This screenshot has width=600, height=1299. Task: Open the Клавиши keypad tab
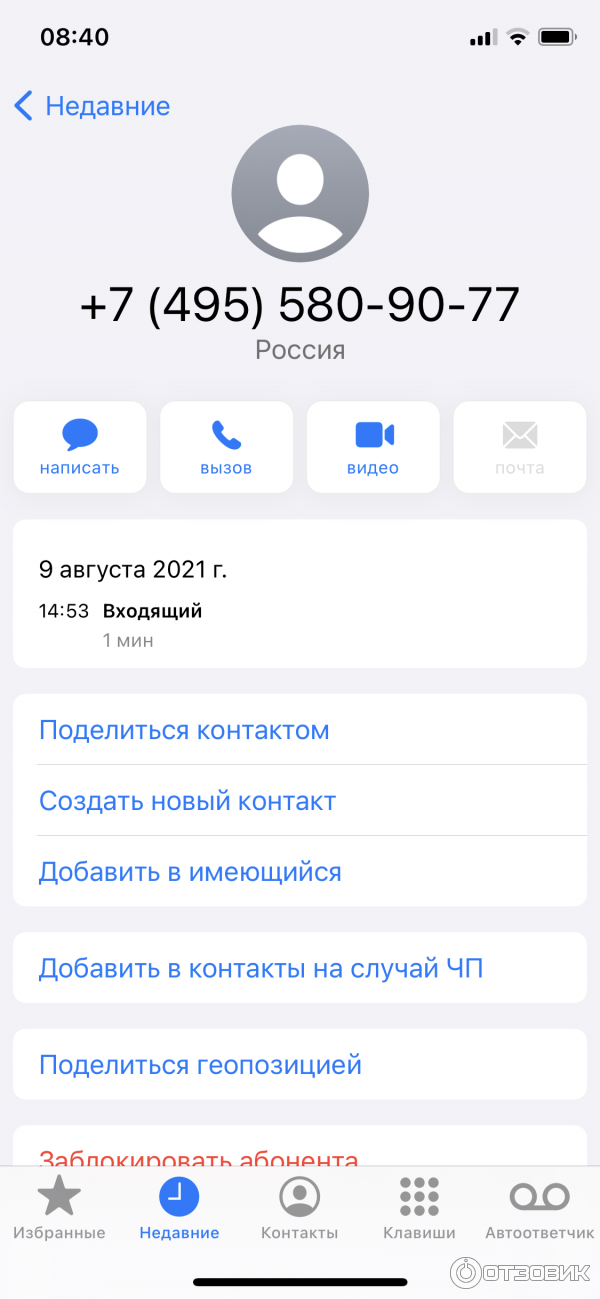click(419, 1208)
